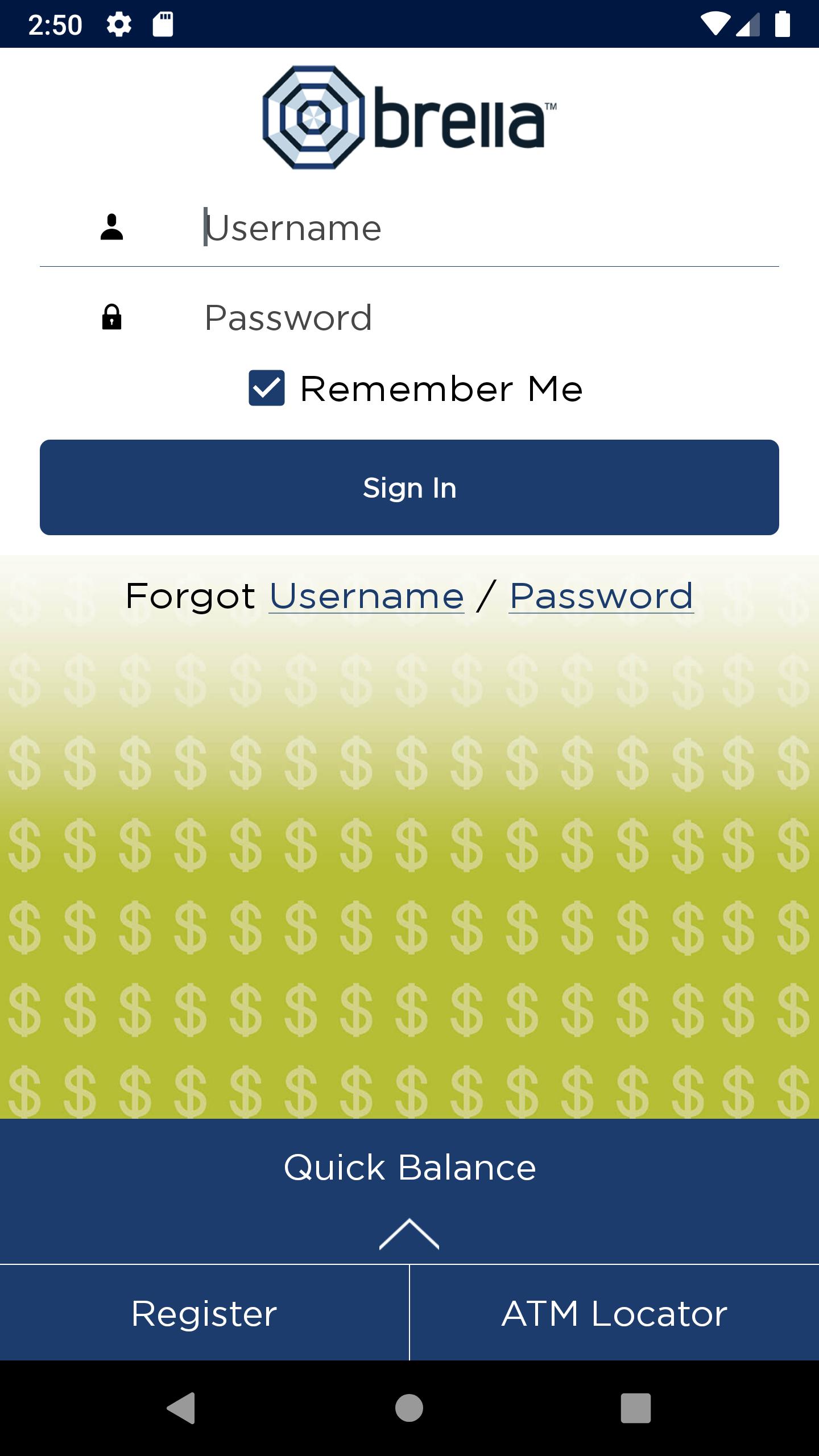This screenshot has height=1456, width=819.
Task: Open the Forgot Username link
Action: pos(366,596)
